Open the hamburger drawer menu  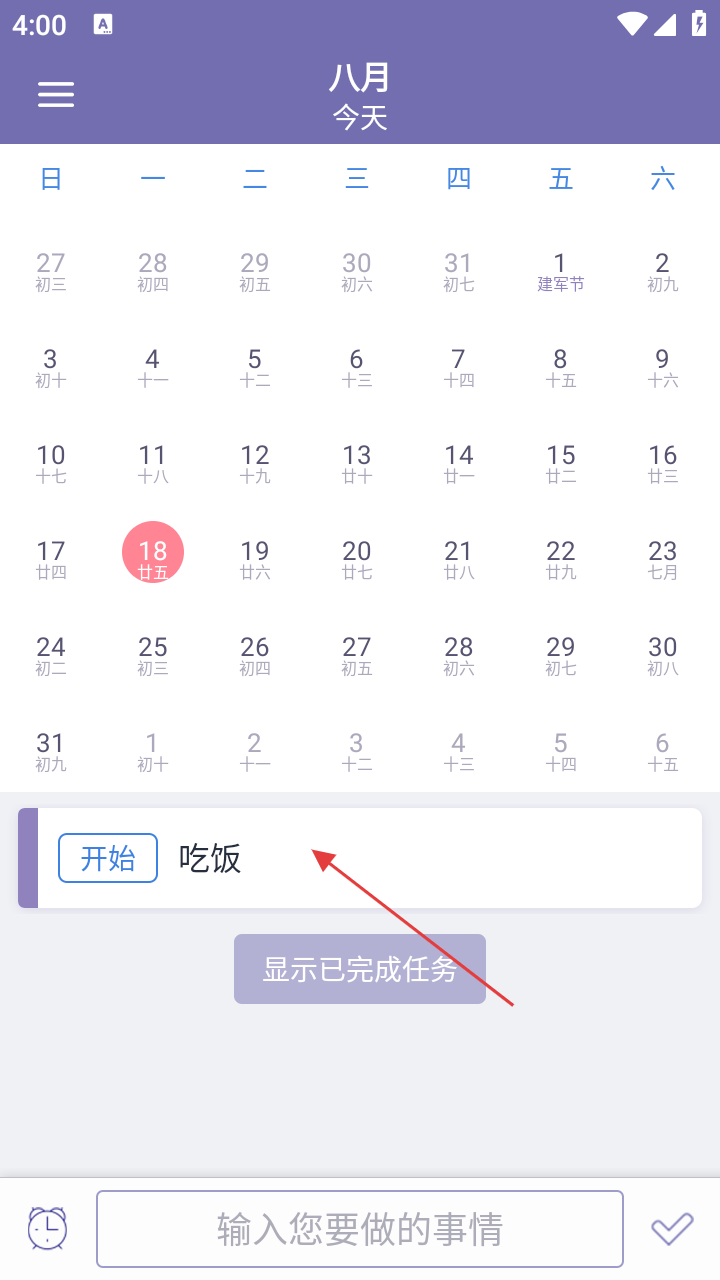pyautogui.click(x=56, y=94)
